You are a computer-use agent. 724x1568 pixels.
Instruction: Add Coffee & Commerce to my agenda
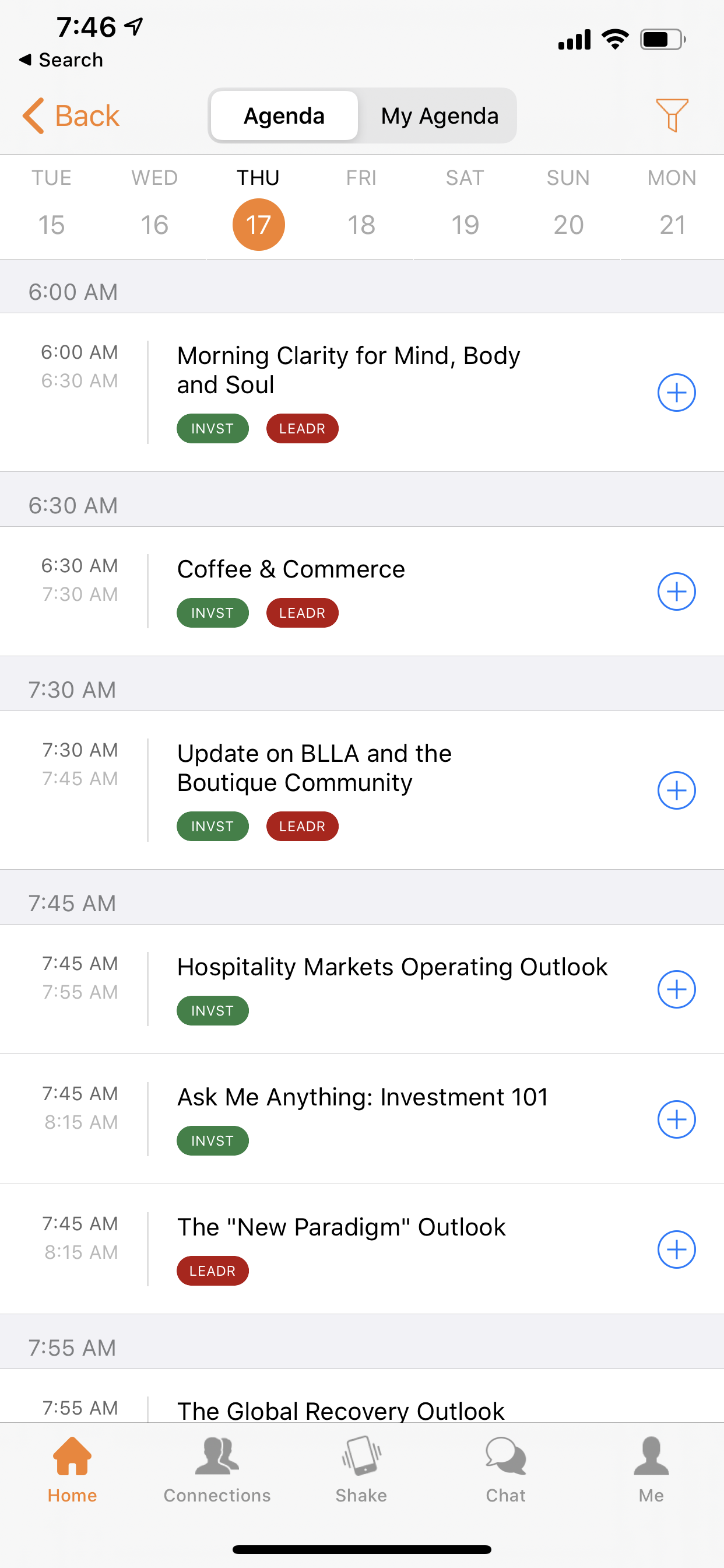click(x=676, y=591)
